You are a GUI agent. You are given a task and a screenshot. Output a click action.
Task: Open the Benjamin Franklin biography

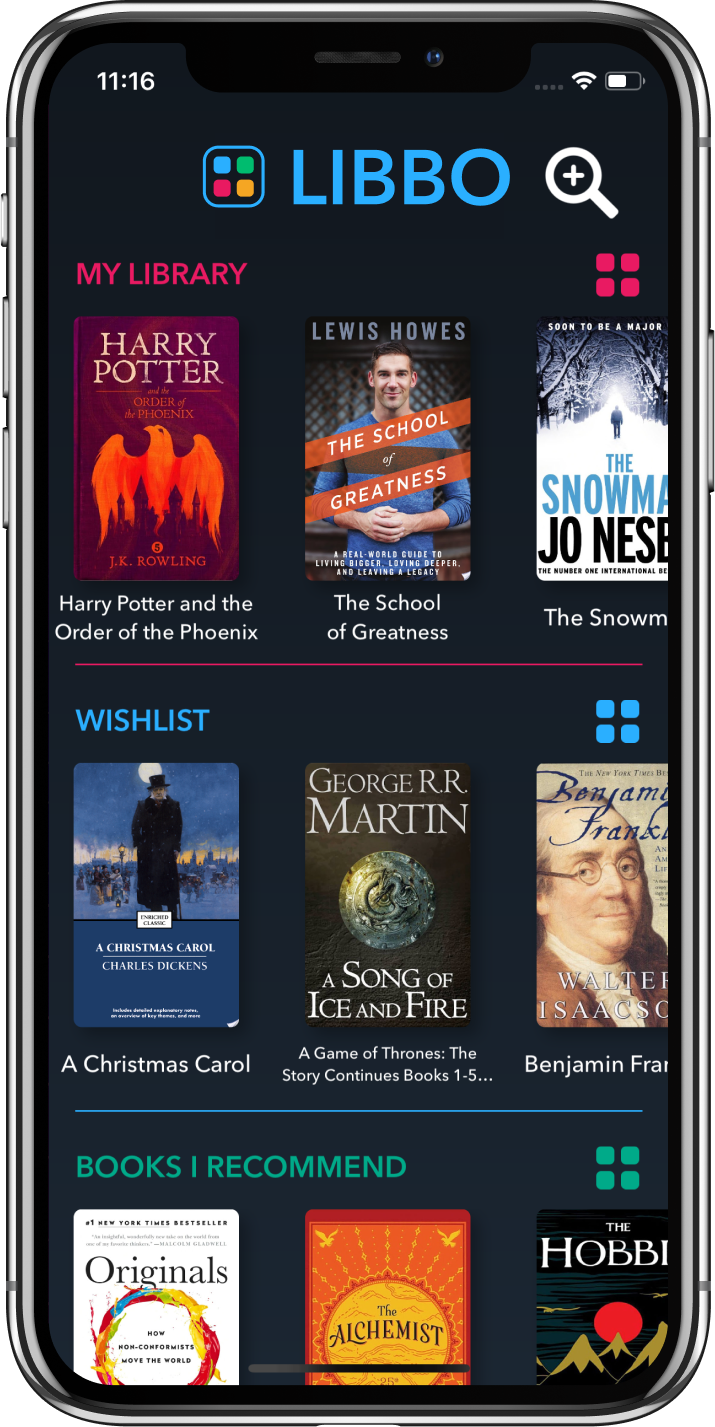pos(601,894)
